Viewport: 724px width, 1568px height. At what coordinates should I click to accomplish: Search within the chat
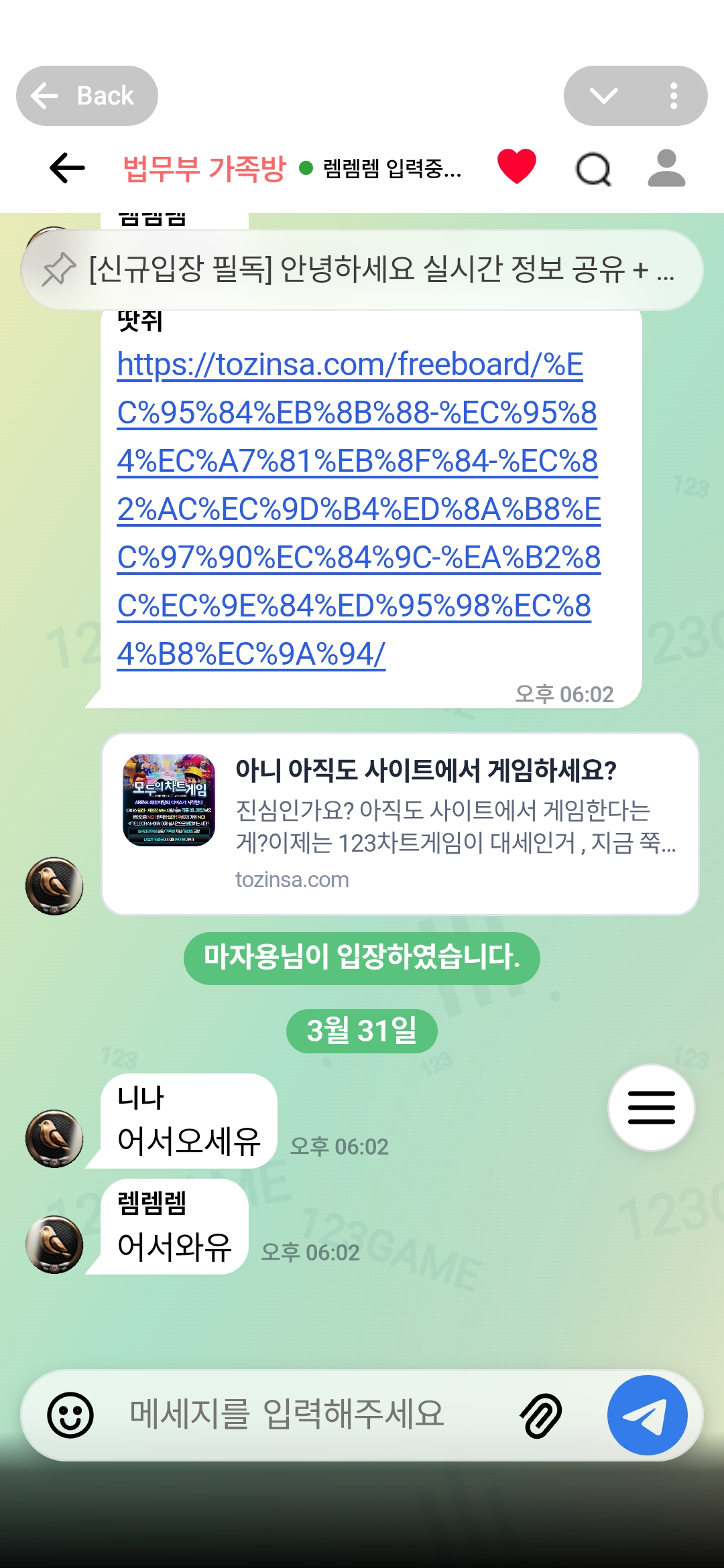594,169
